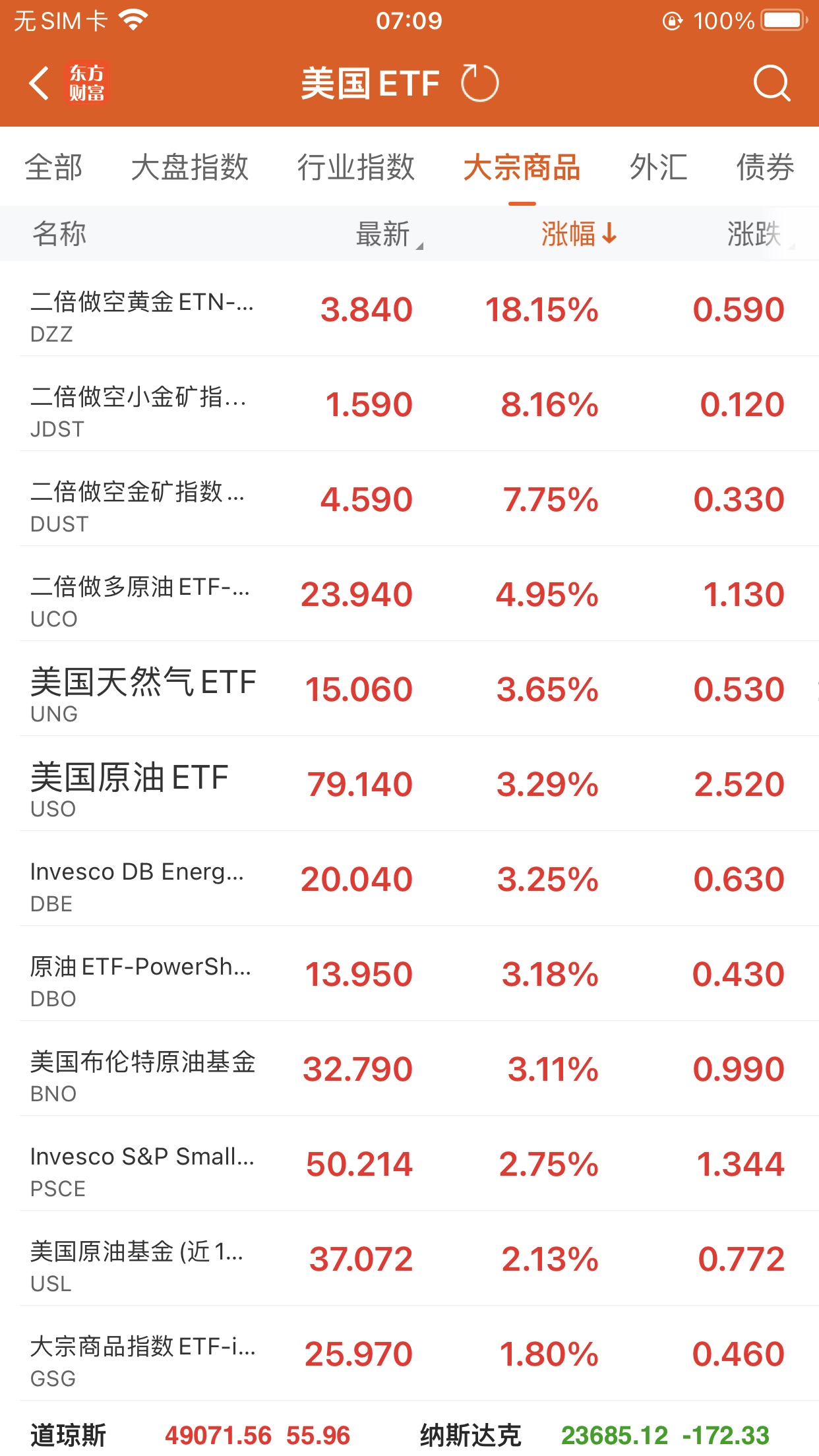Open the DZZ quote row

409,310
